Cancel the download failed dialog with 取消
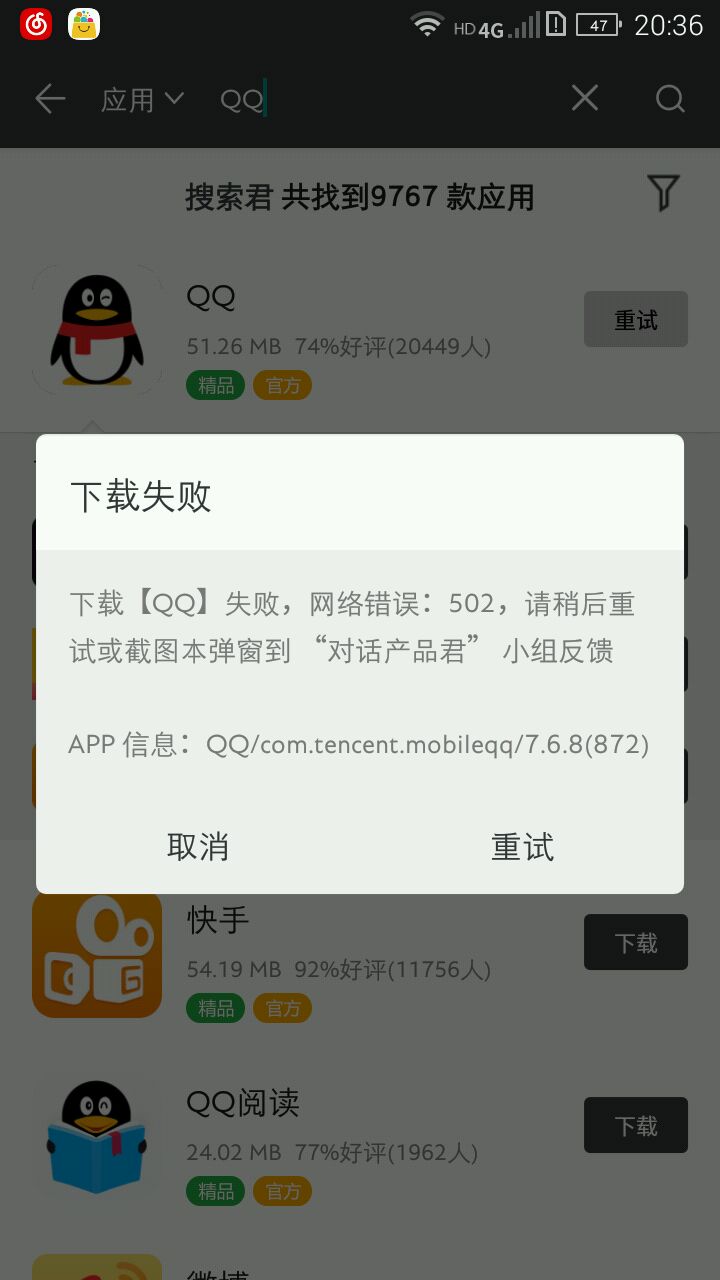 tap(198, 847)
